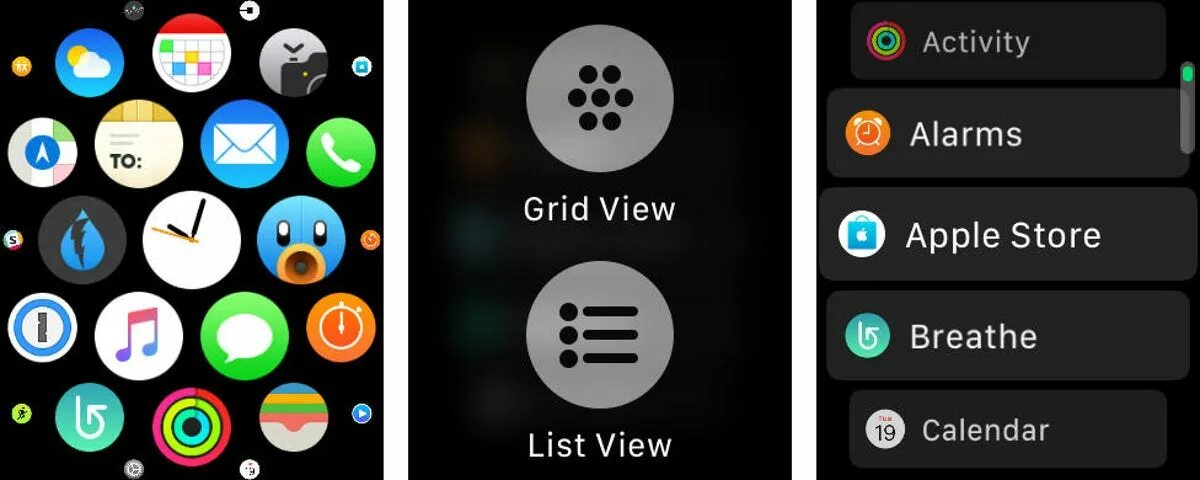Open the Alarms app row
The height and width of the screenshot is (480, 1200).
coord(1005,134)
